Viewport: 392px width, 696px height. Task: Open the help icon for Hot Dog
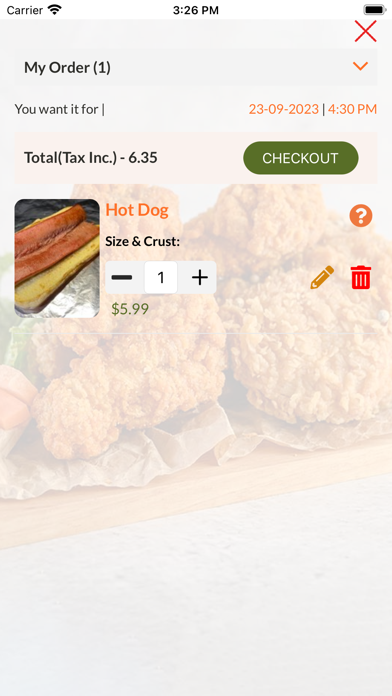[x=360, y=216]
